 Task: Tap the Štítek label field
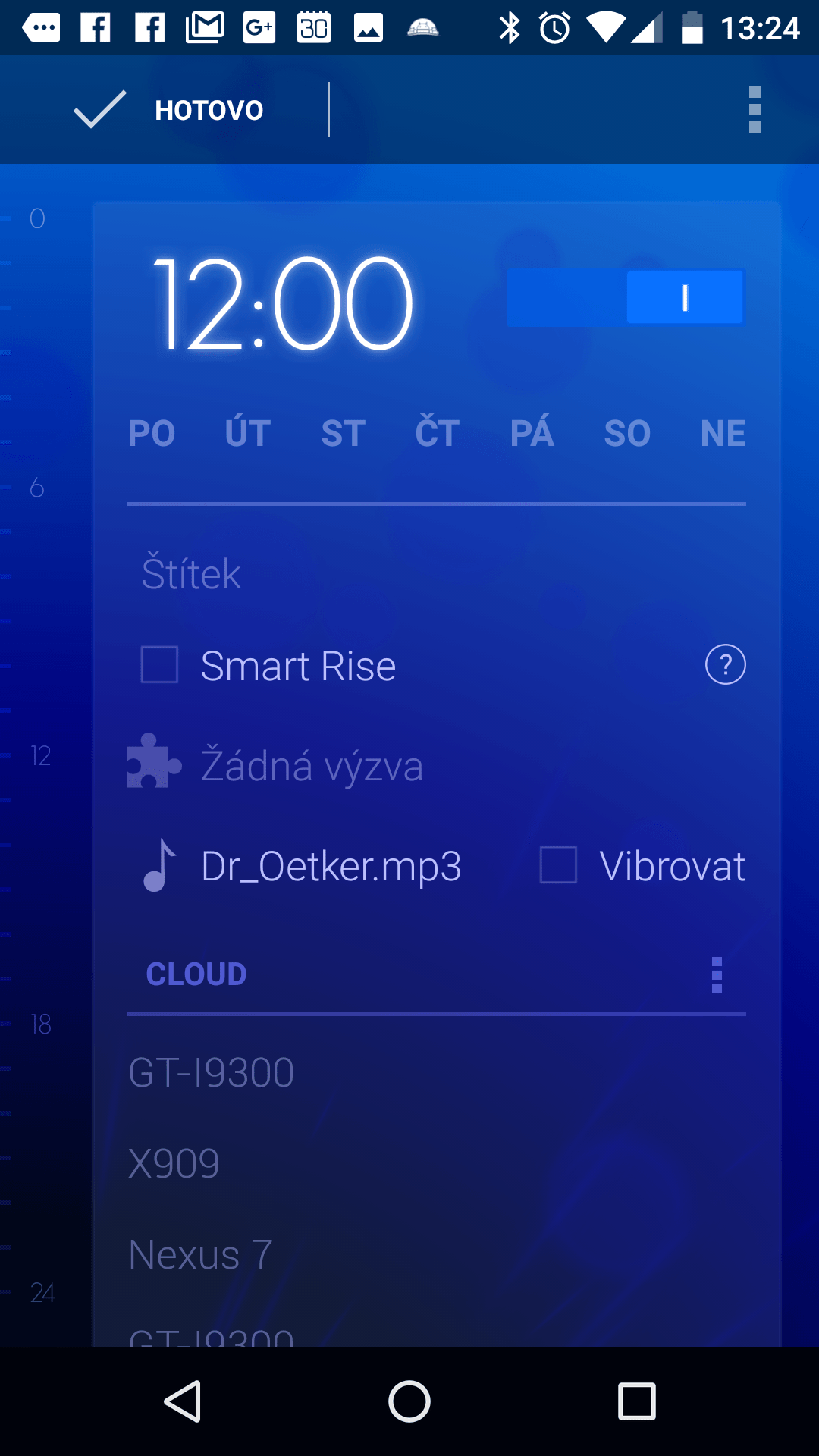point(437,573)
